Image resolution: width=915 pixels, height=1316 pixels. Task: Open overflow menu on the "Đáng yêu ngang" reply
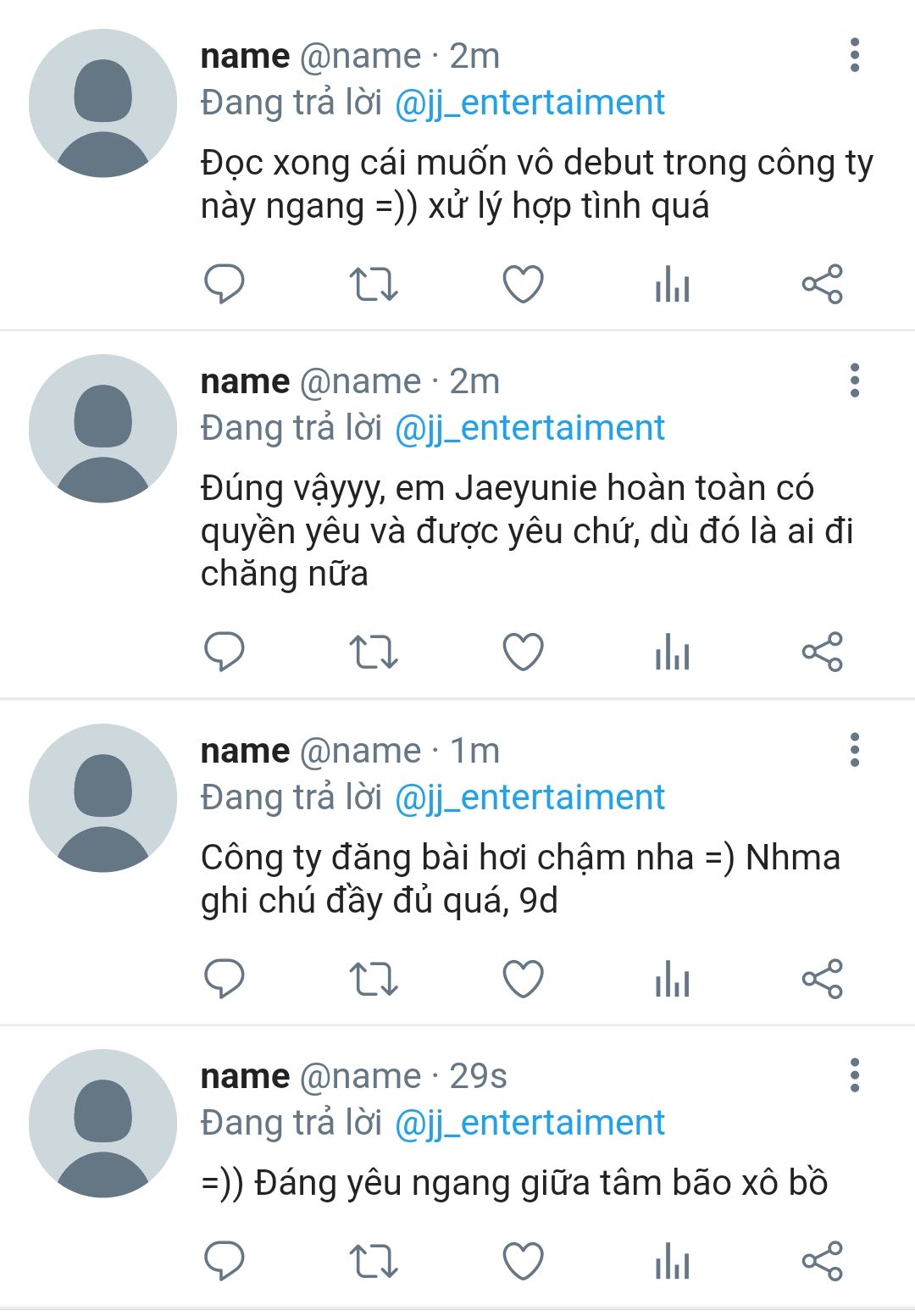[x=854, y=1075]
